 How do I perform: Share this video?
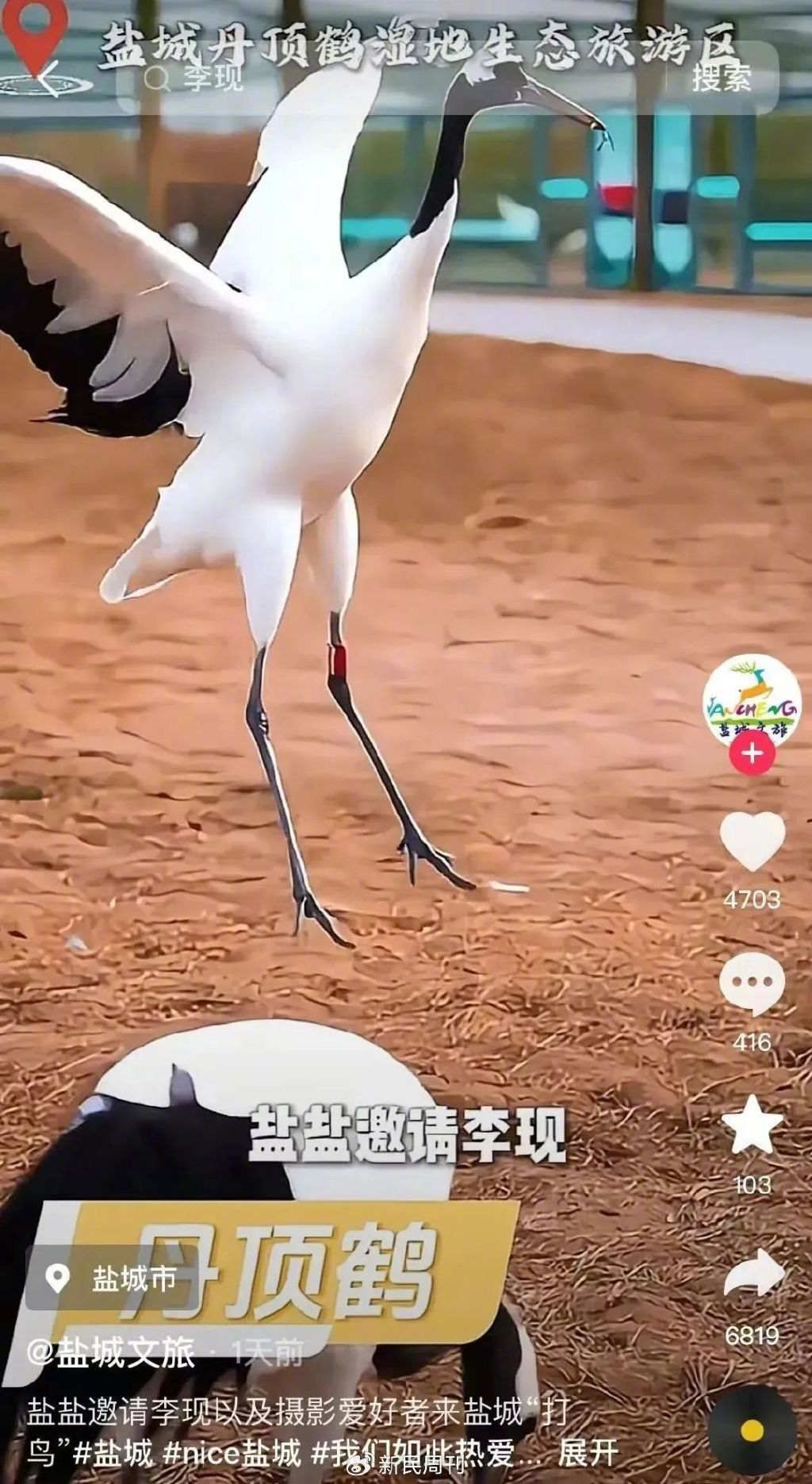[x=752, y=1271]
